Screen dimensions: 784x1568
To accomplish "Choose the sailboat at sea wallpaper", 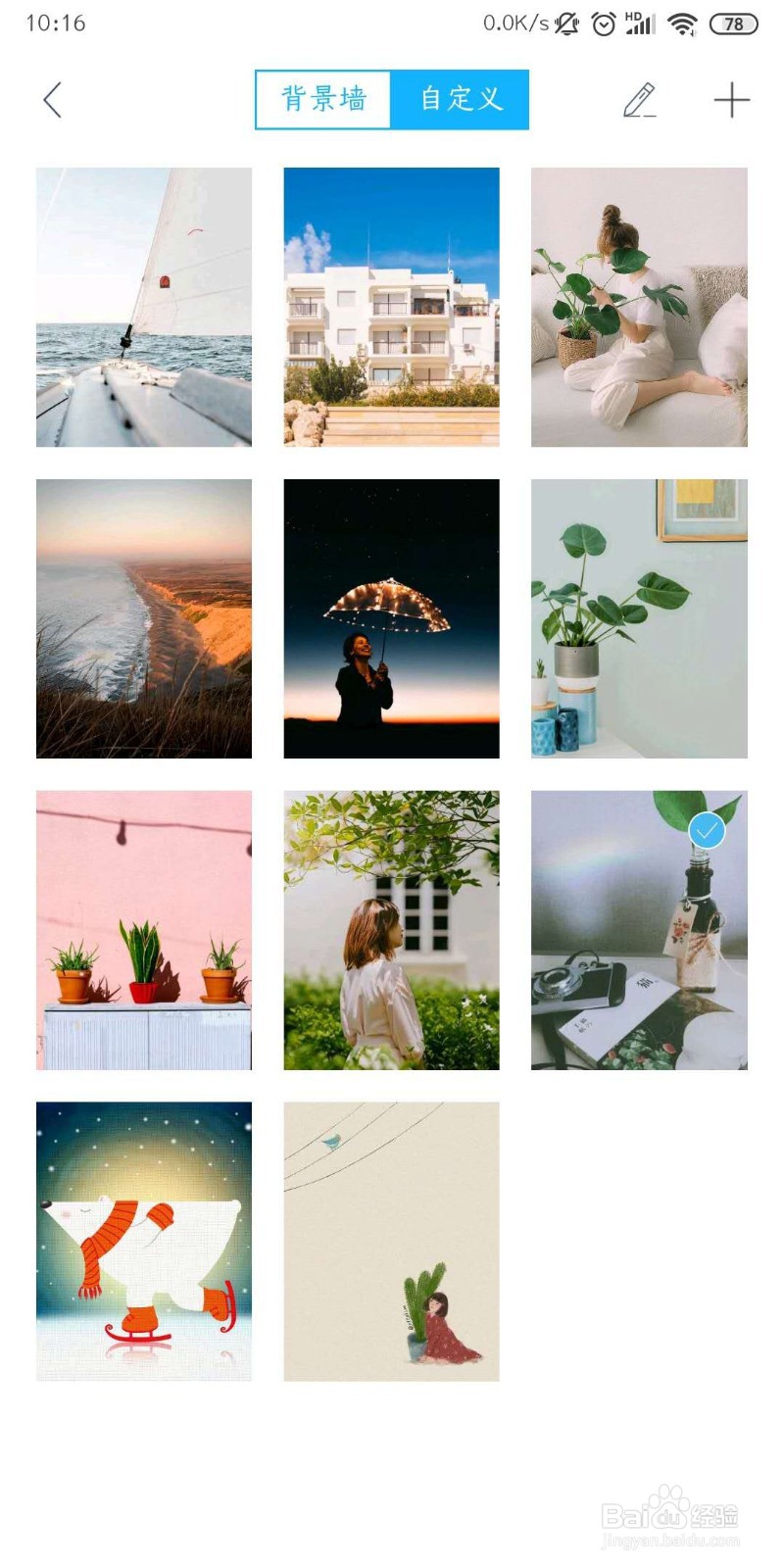I will [144, 307].
